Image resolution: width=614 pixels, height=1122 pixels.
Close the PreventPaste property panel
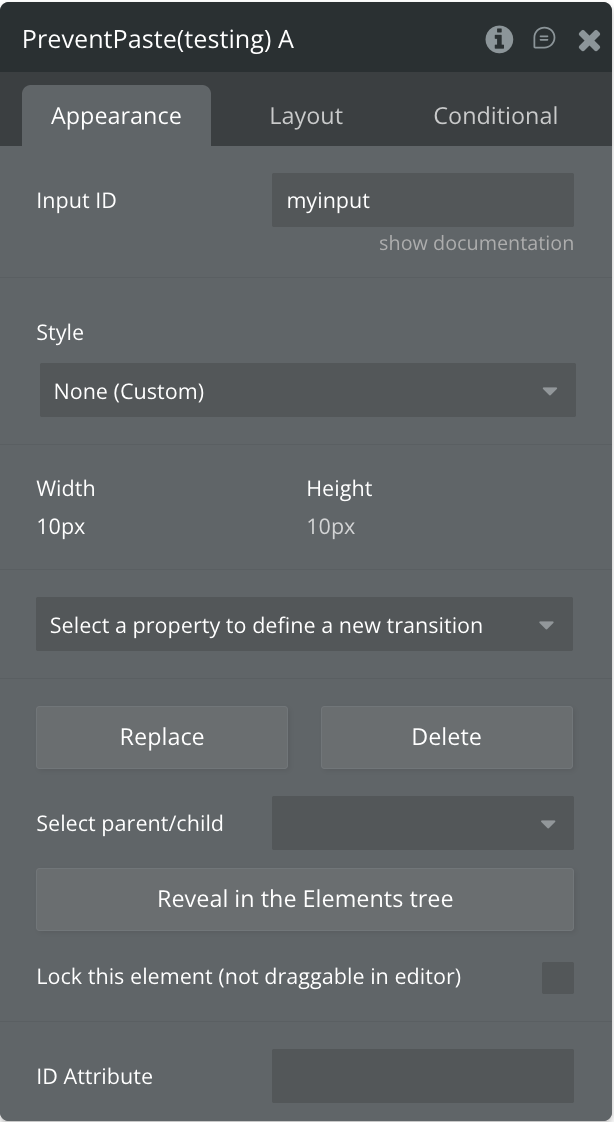click(589, 40)
